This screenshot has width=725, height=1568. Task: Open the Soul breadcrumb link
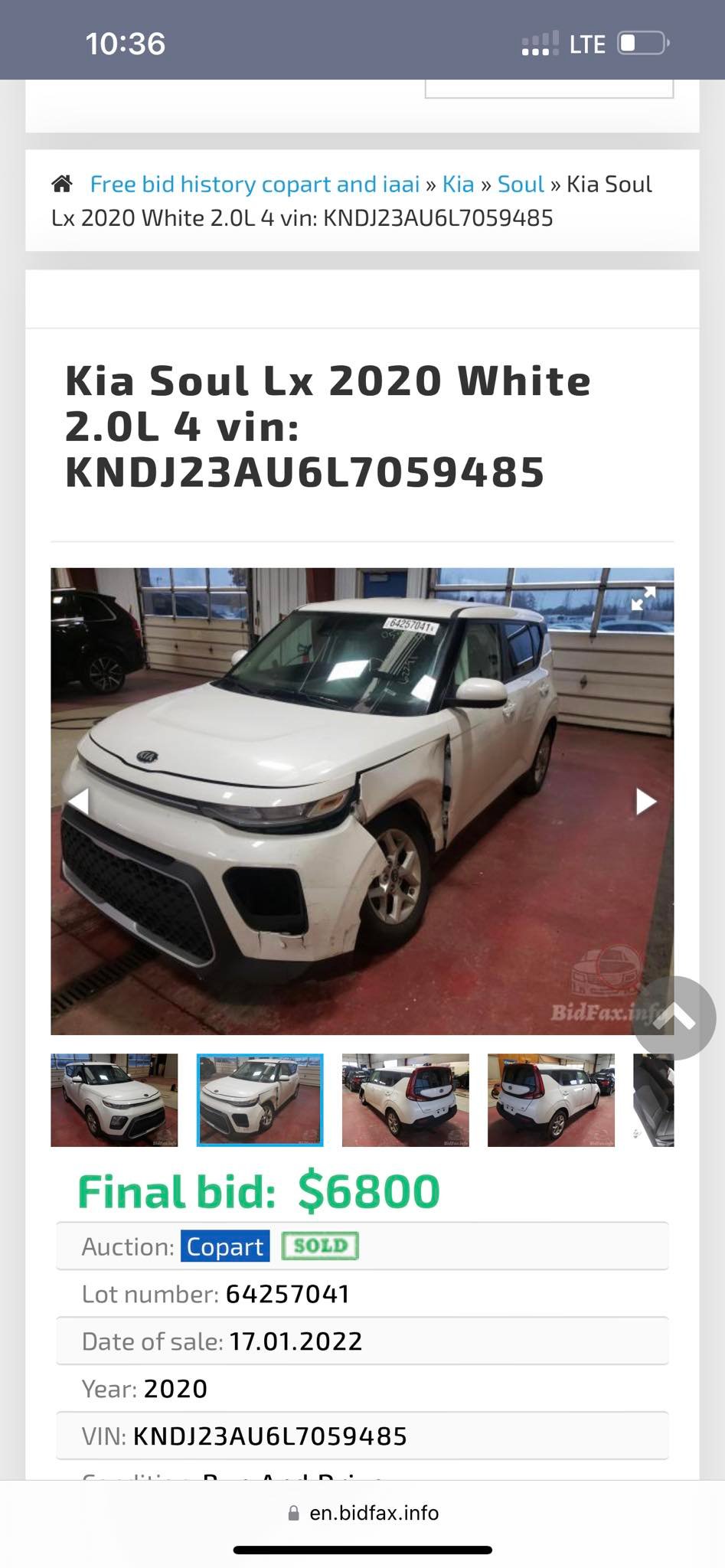click(x=521, y=185)
